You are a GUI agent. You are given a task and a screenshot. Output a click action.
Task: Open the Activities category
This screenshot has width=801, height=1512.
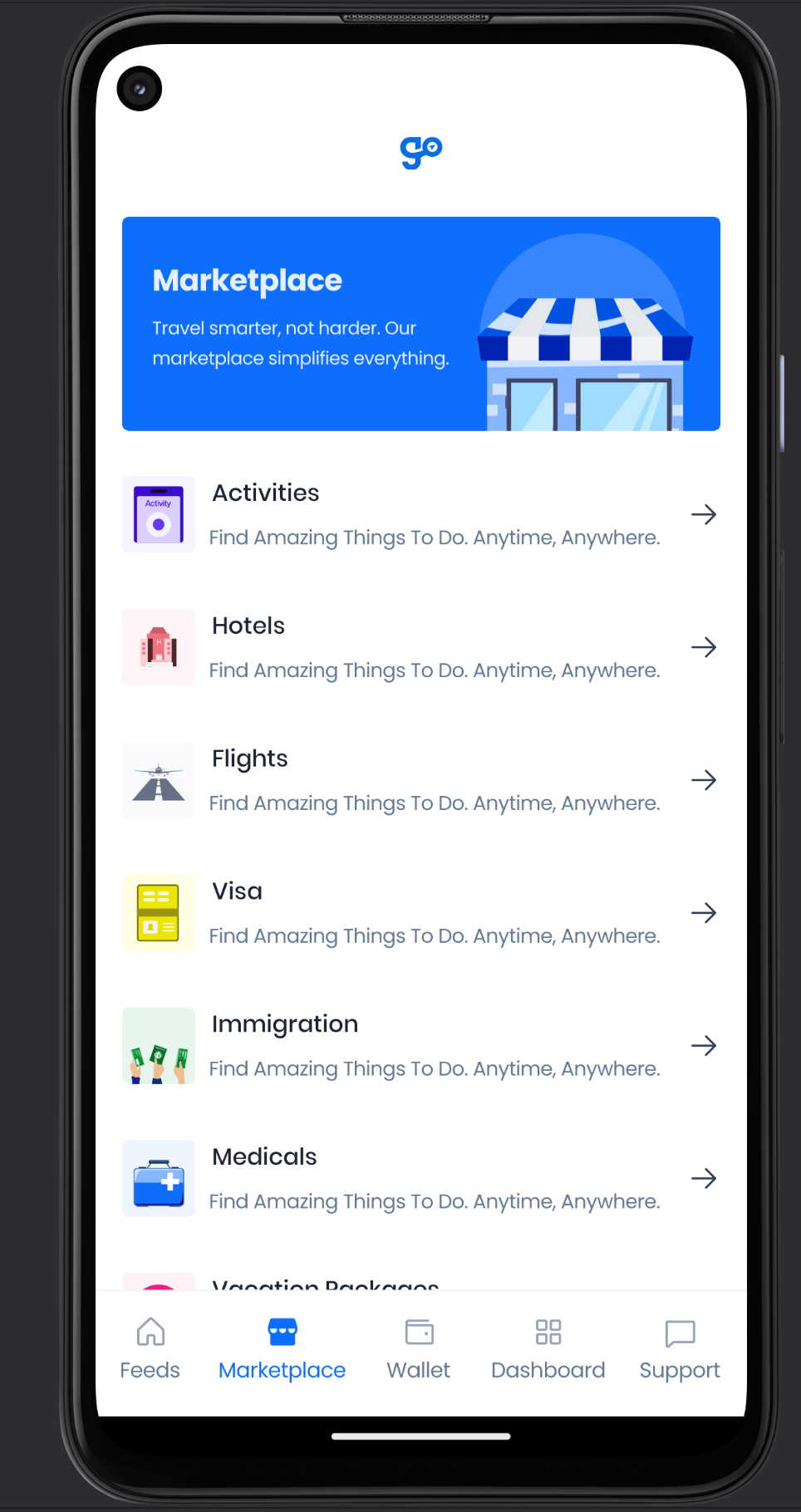pos(420,514)
